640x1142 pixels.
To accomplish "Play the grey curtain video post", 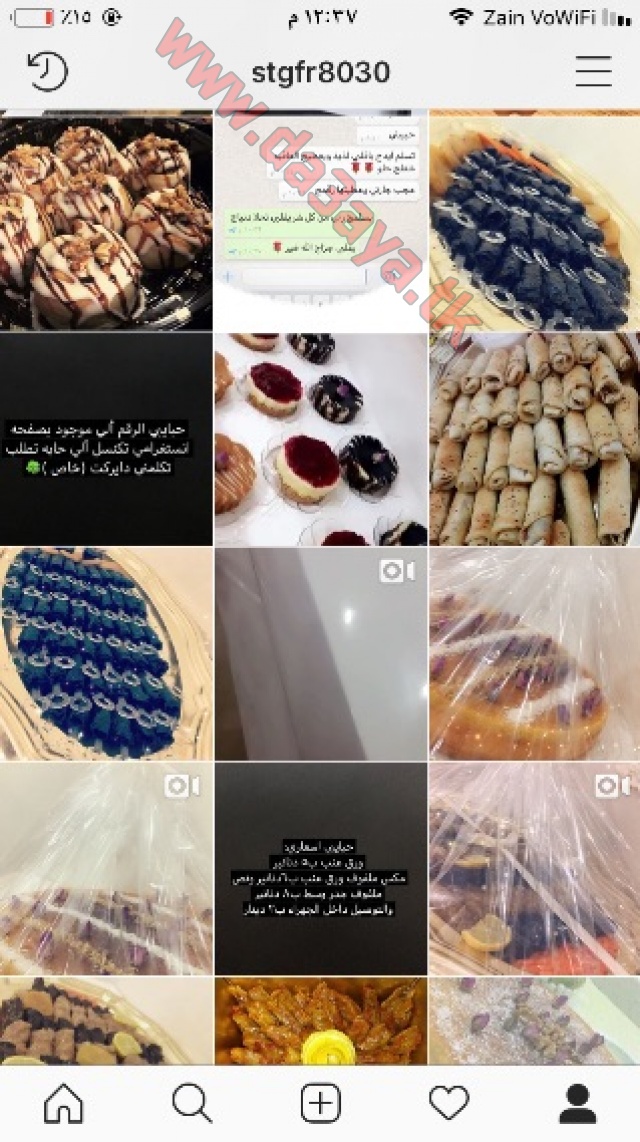I will (x=320, y=654).
